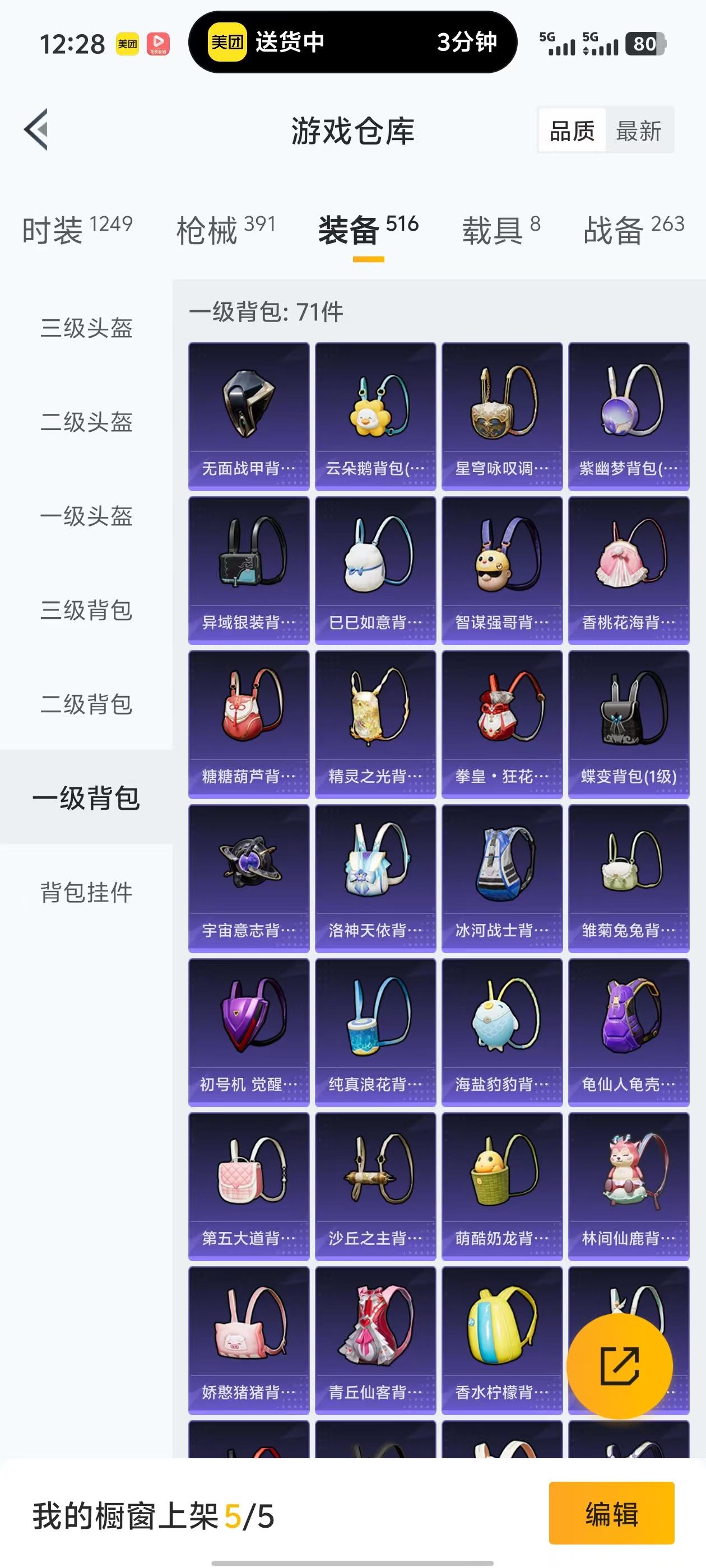Choose 二级头盔 category in sidebar
The height and width of the screenshot is (1568, 706).
click(86, 421)
